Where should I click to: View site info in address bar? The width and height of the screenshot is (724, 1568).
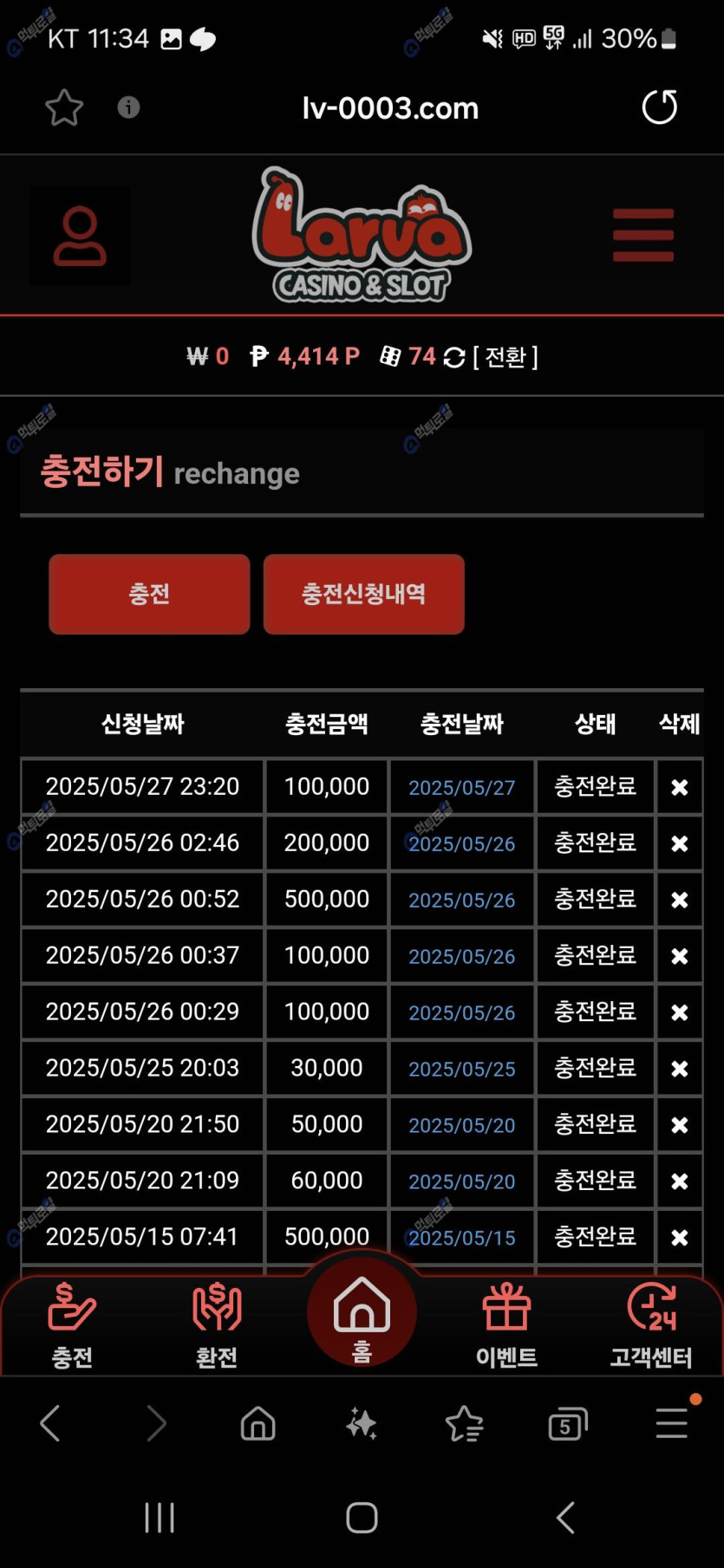128,107
